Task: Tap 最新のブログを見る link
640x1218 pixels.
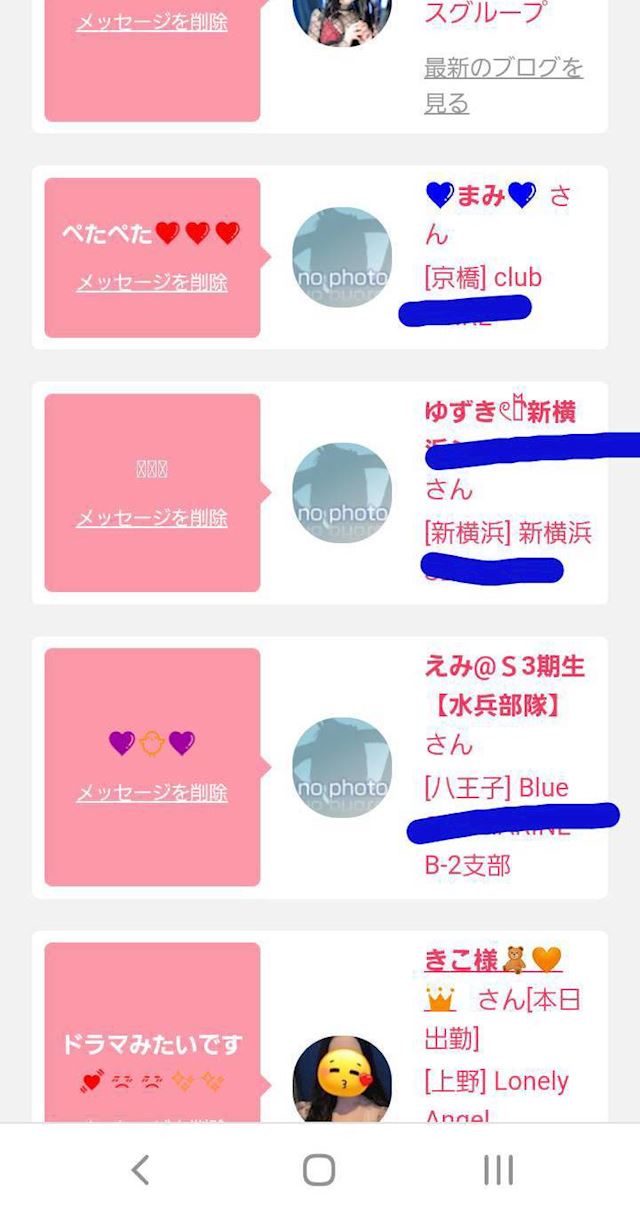Action: 503,86
